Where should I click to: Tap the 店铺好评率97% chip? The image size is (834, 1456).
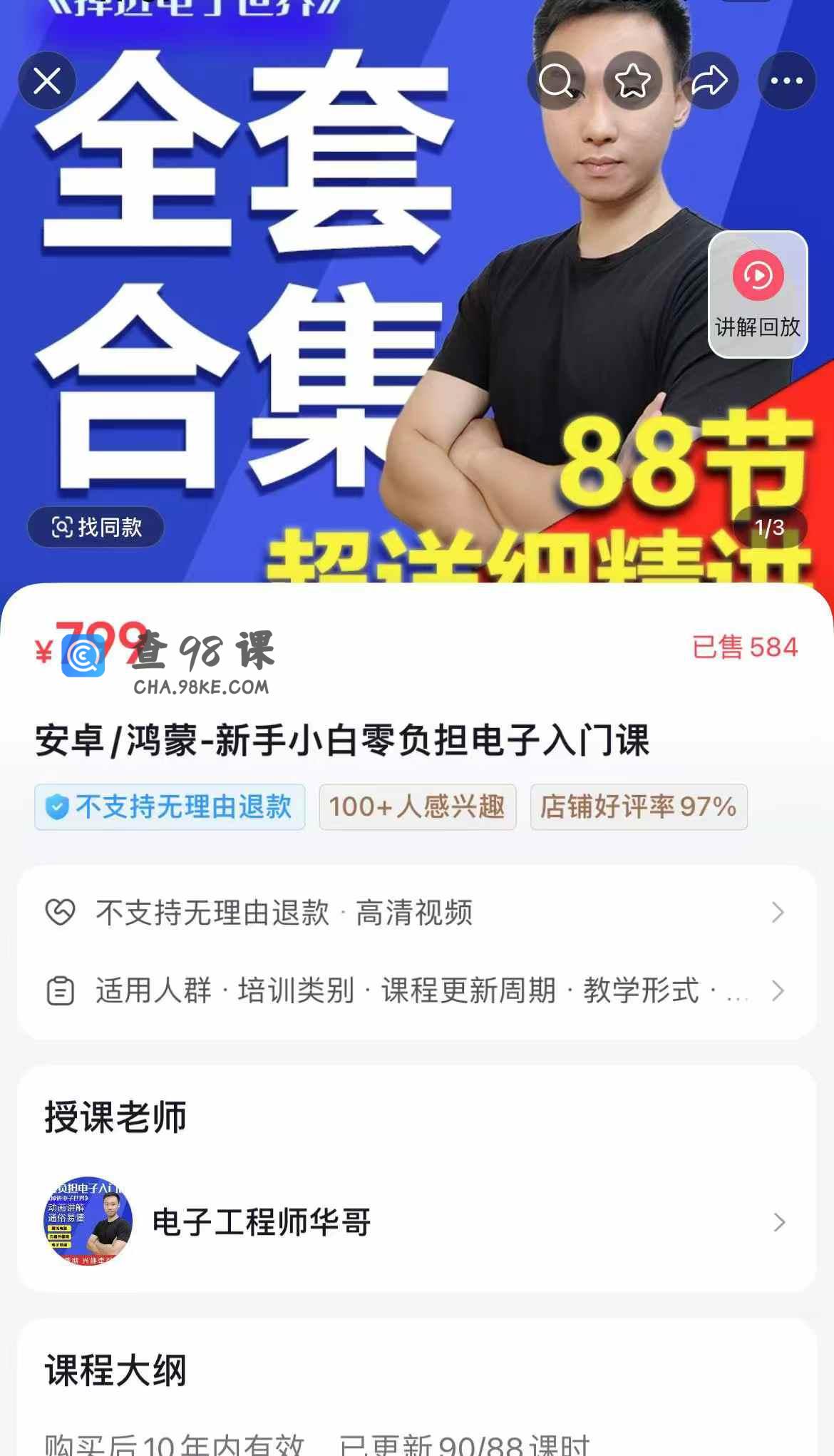point(639,806)
